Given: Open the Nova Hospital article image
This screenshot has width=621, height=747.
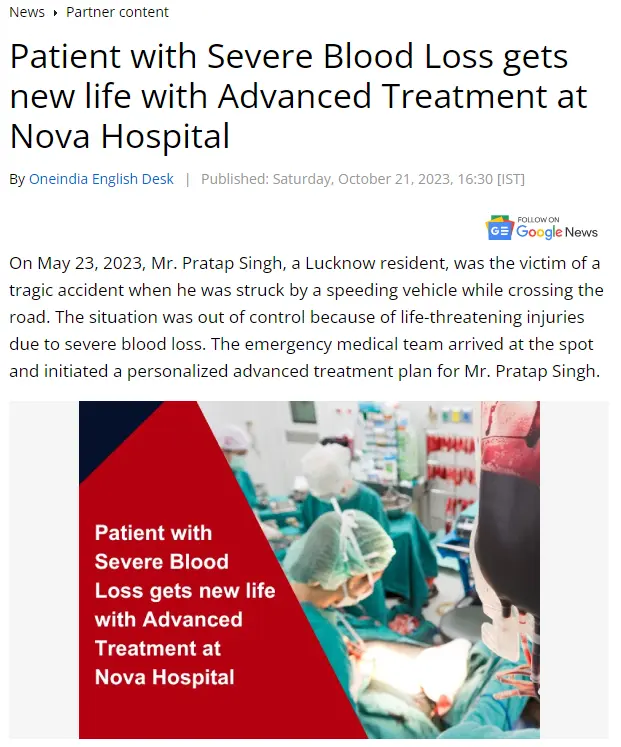Looking at the screenshot, I should click(x=309, y=569).
